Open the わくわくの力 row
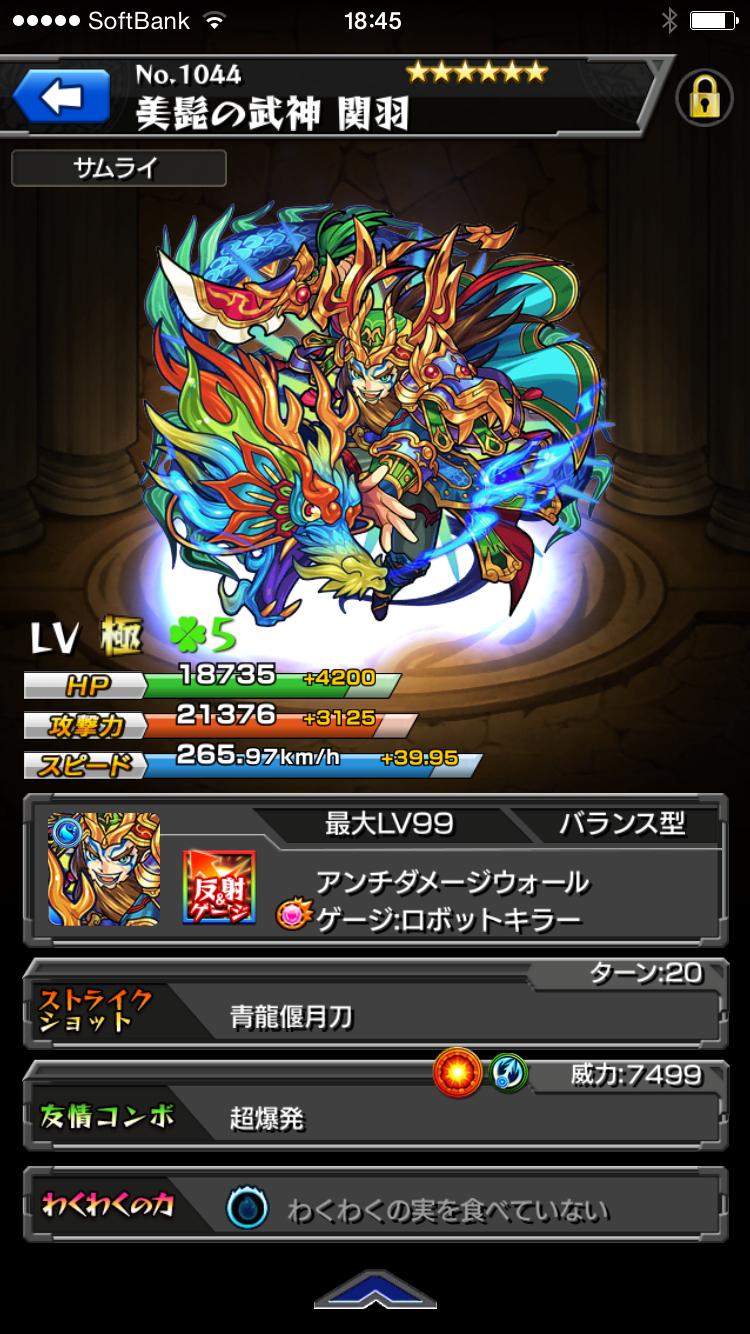The width and height of the screenshot is (750, 1334). click(x=375, y=1210)
